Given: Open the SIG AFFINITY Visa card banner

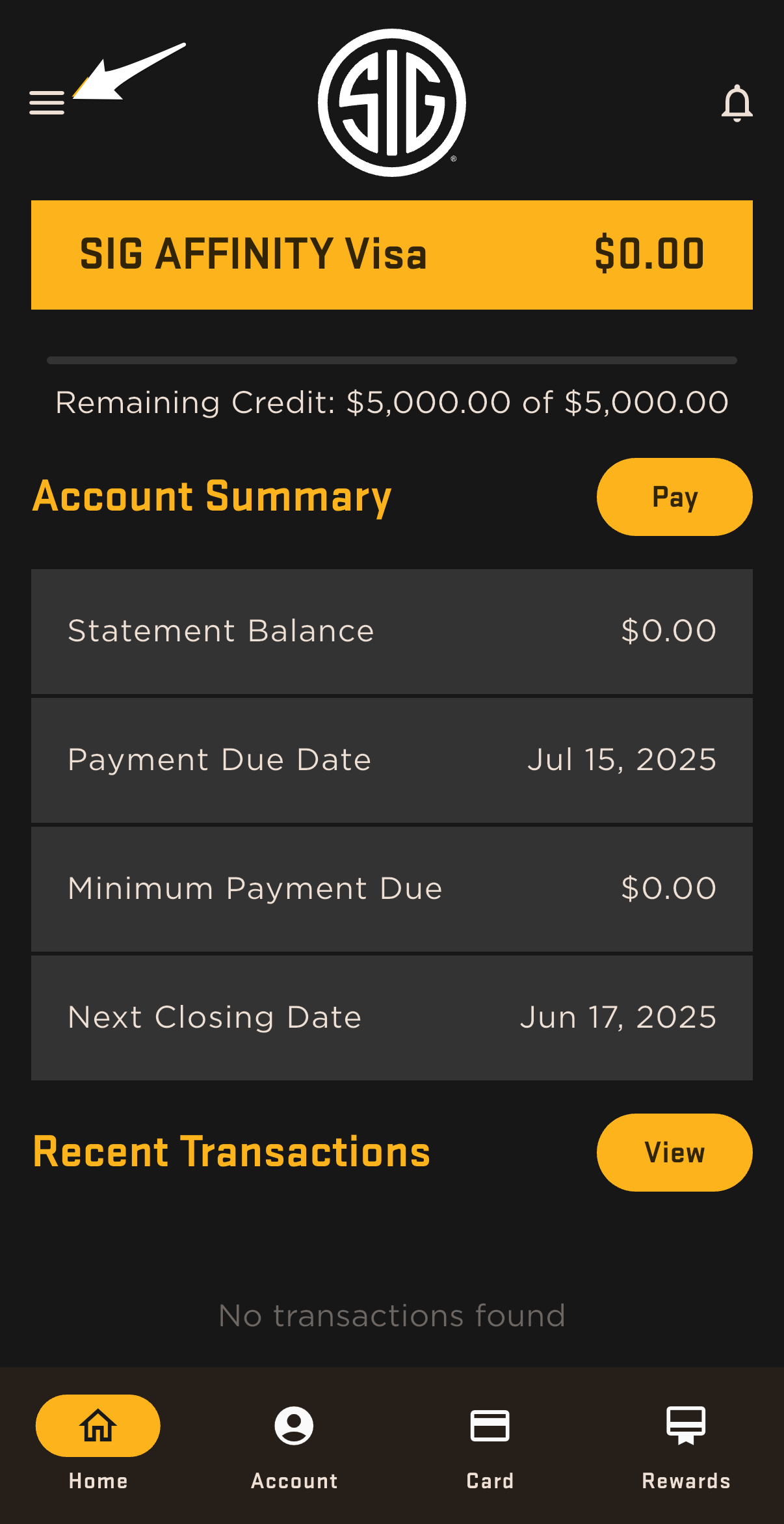Looking at the screenshot, I should (x=392, y=255).
